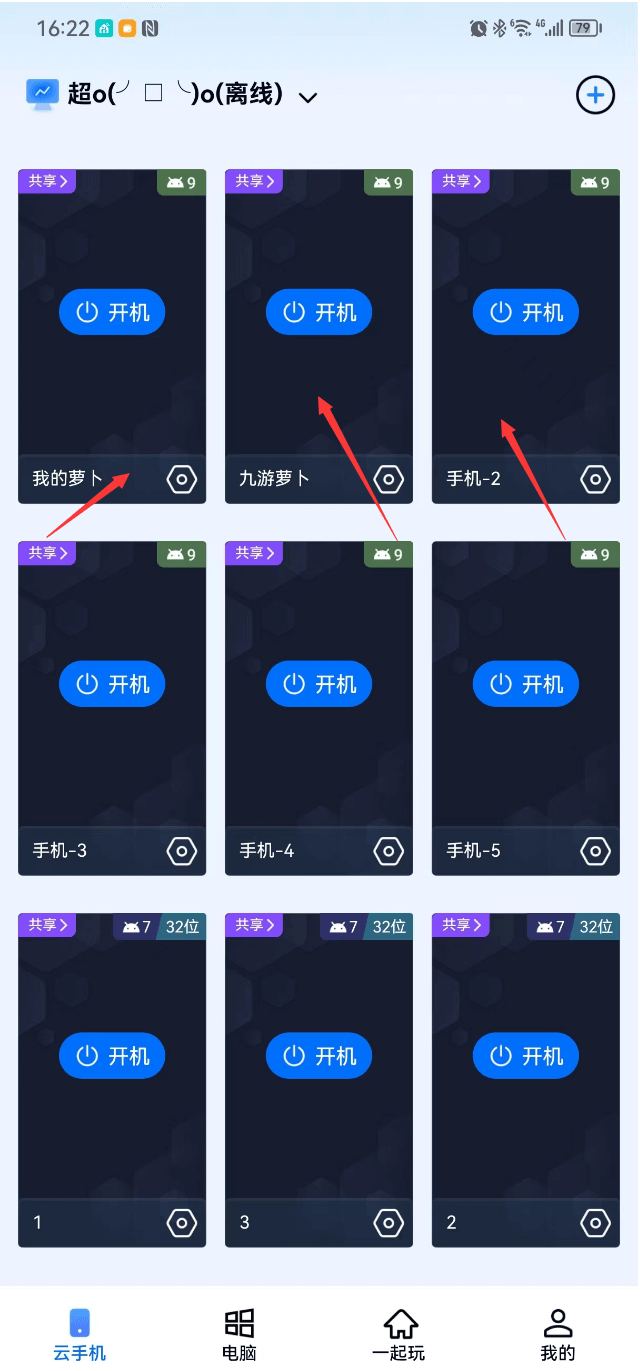This screenshot has height=1371, width=640.
Task: Tap 开机 on the 手机-3 card
Action: coord(112,684)
